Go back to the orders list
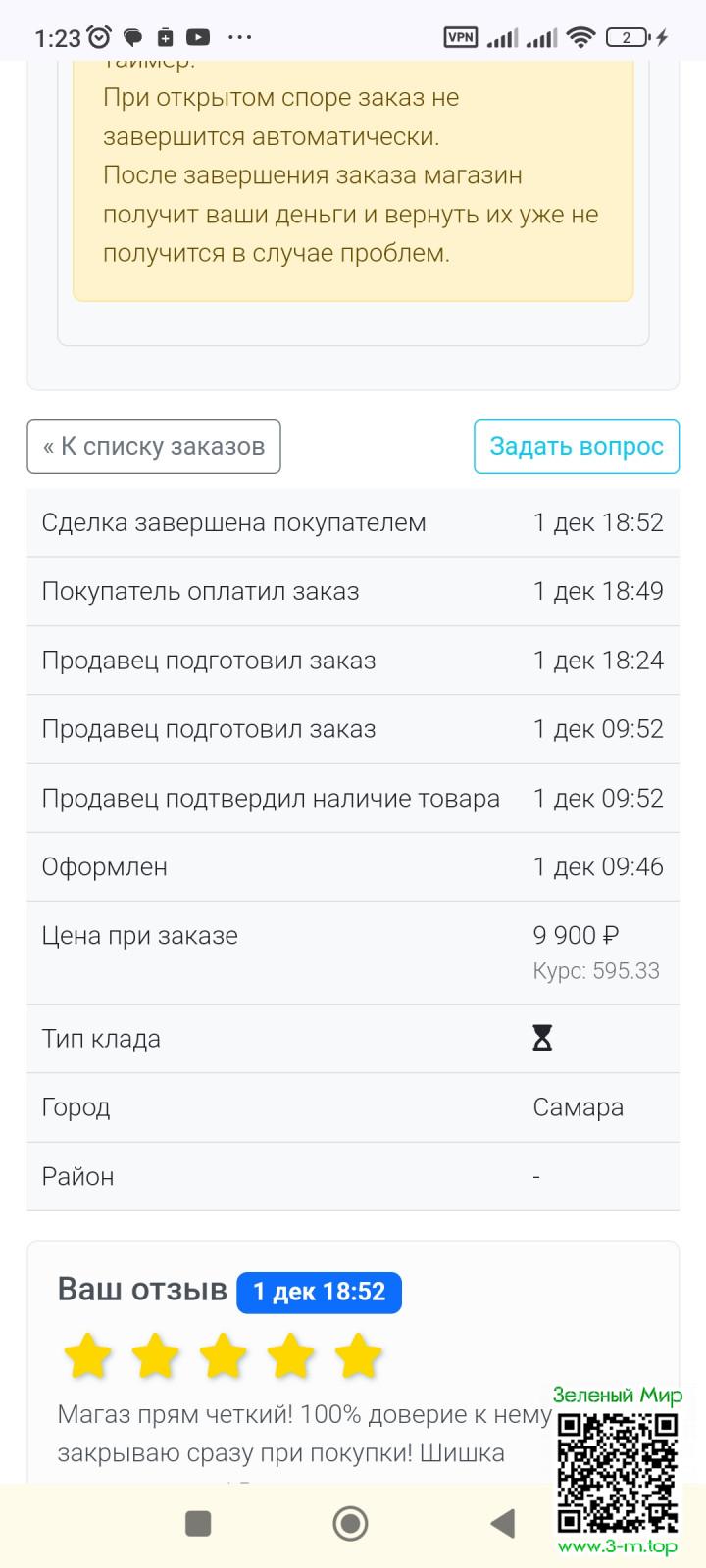 pos(154,447)
